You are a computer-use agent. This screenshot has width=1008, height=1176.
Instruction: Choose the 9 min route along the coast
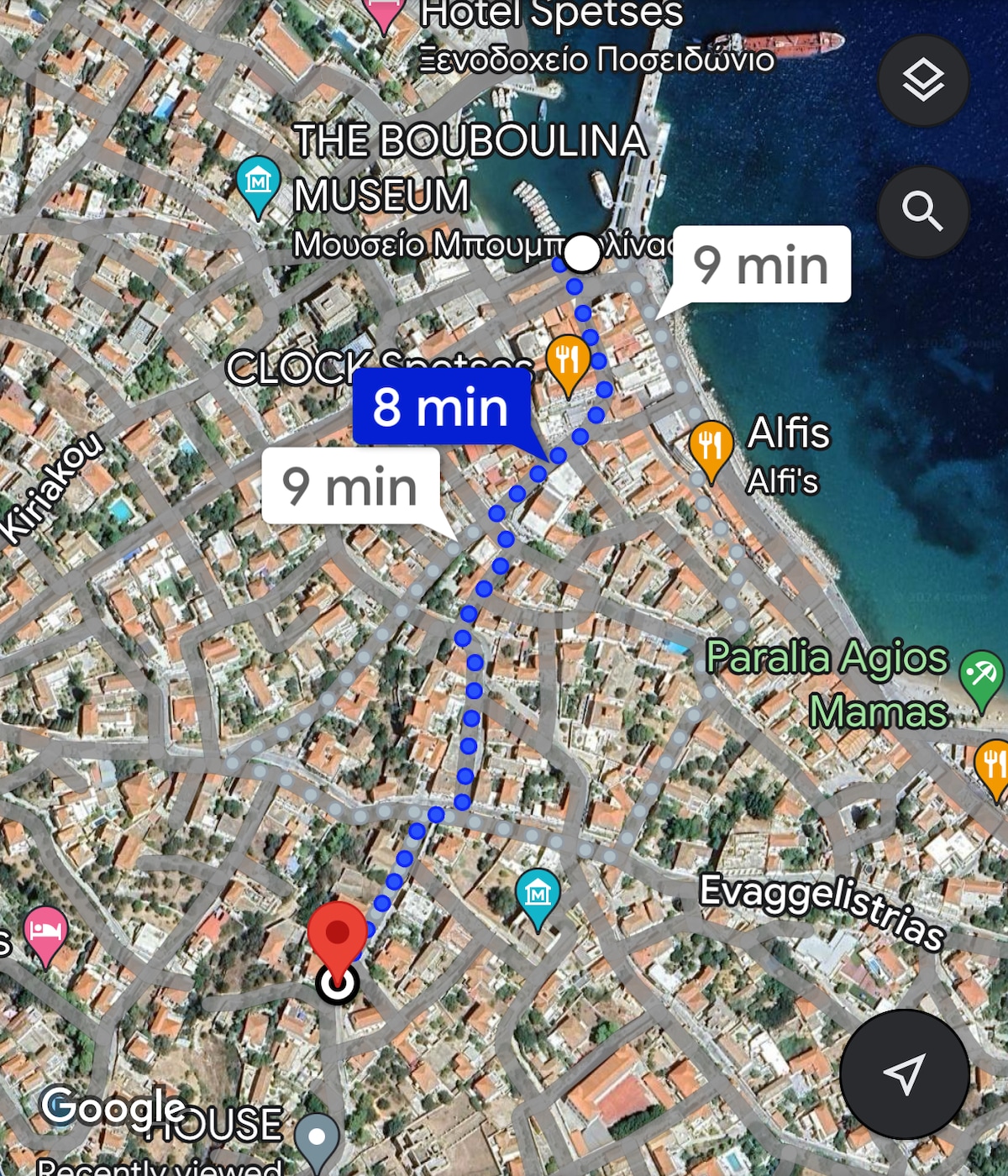click(761, 265)
